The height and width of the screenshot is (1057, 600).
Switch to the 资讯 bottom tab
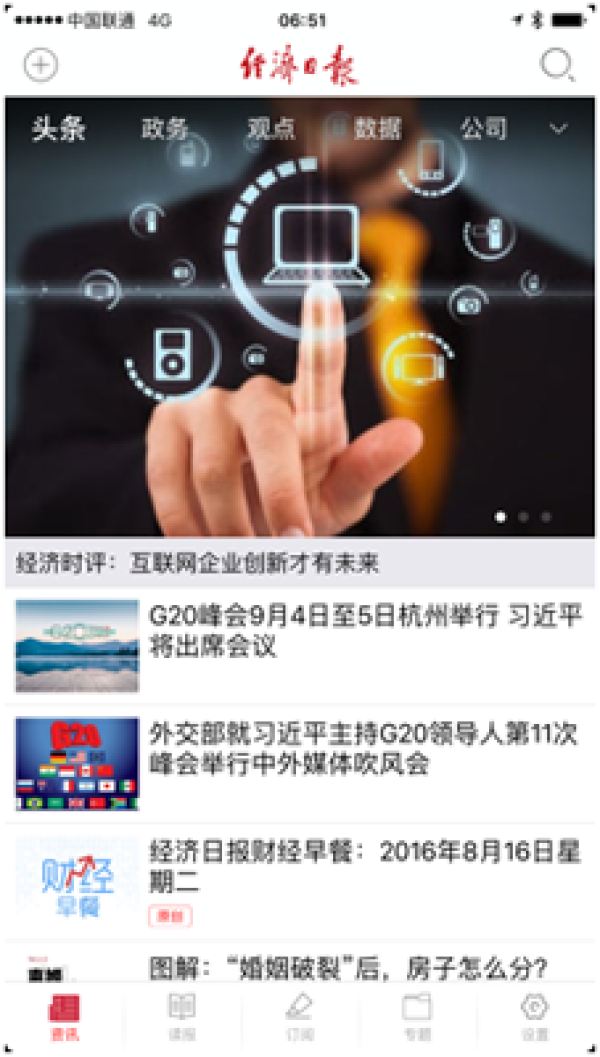point(64,1016)
